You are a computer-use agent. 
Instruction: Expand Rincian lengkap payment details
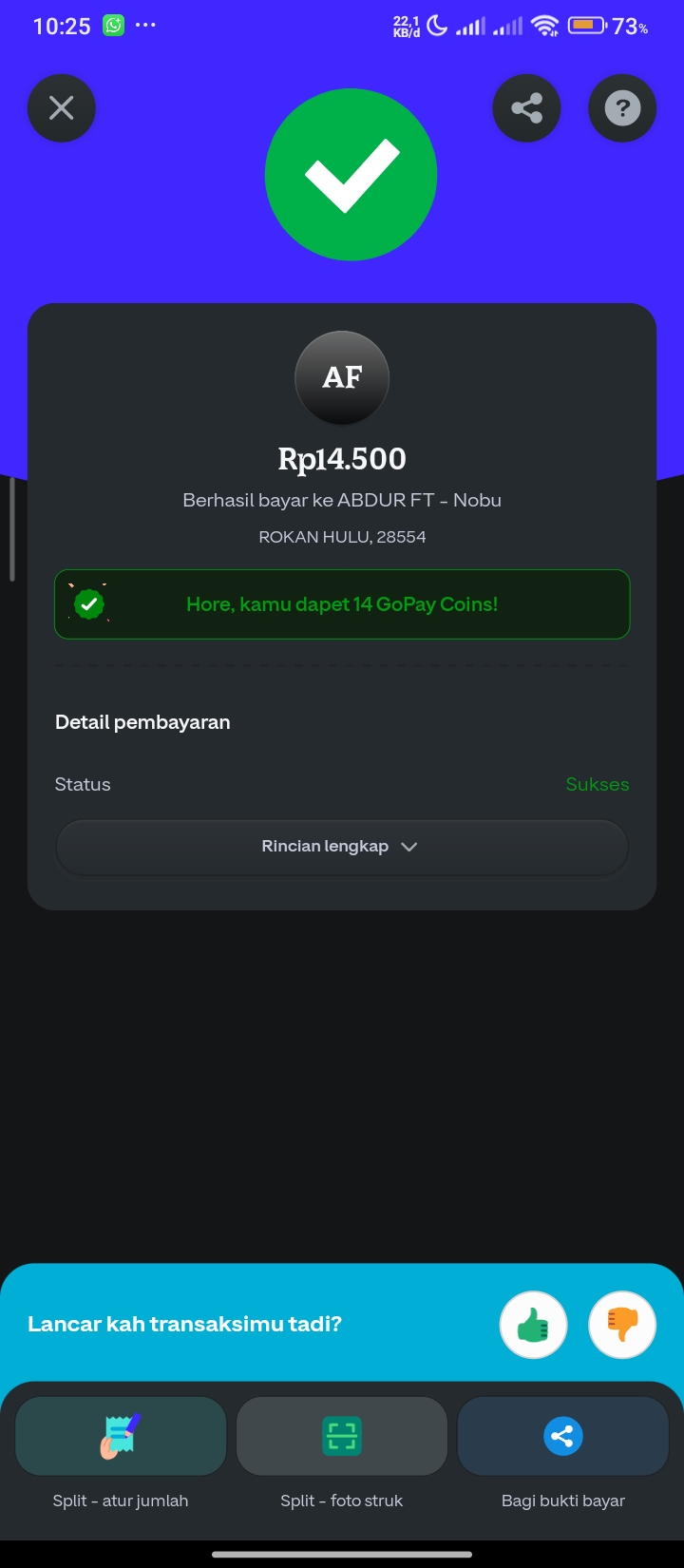342,847
